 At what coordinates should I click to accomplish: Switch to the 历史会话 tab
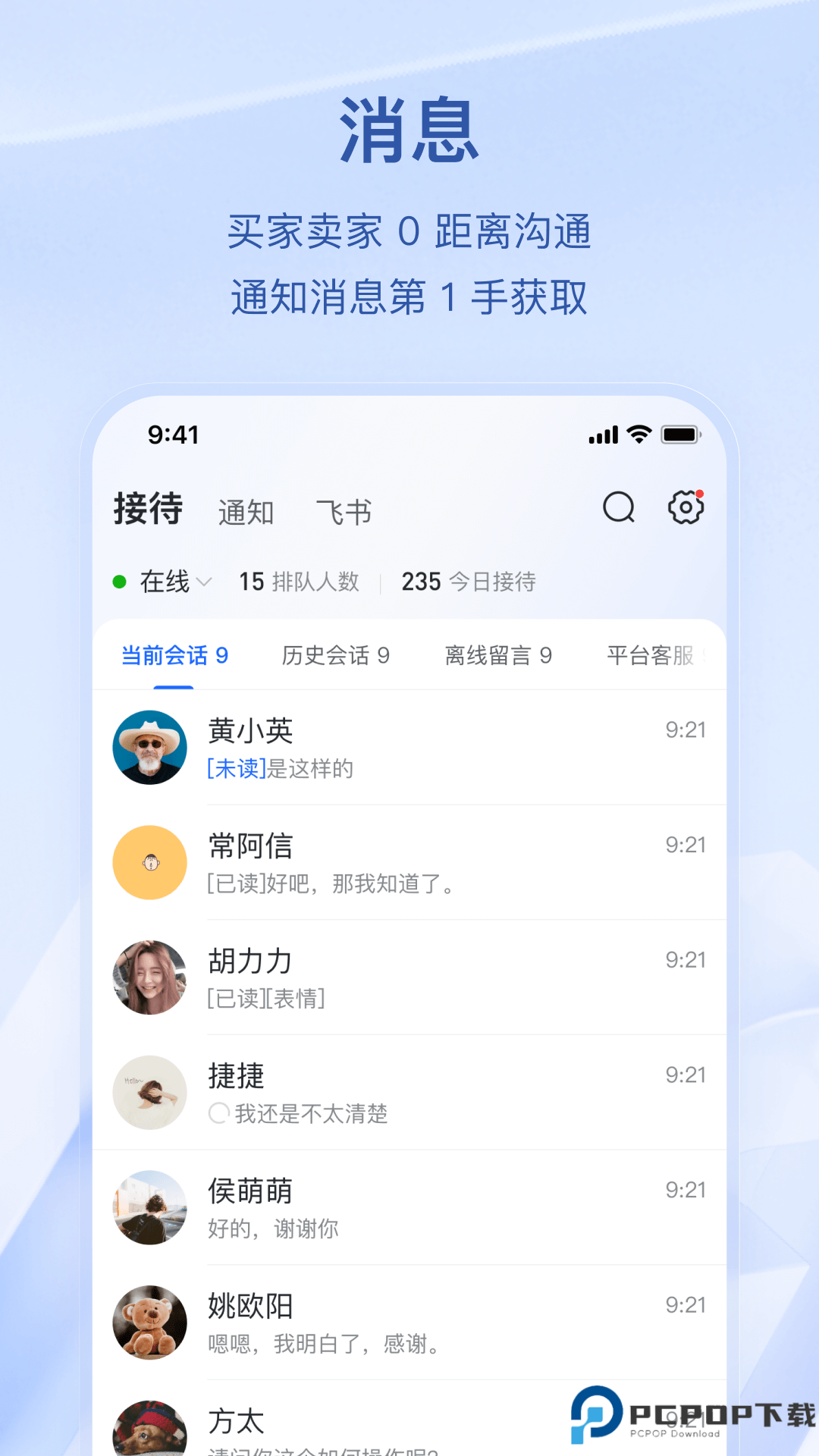click(334, 655)
